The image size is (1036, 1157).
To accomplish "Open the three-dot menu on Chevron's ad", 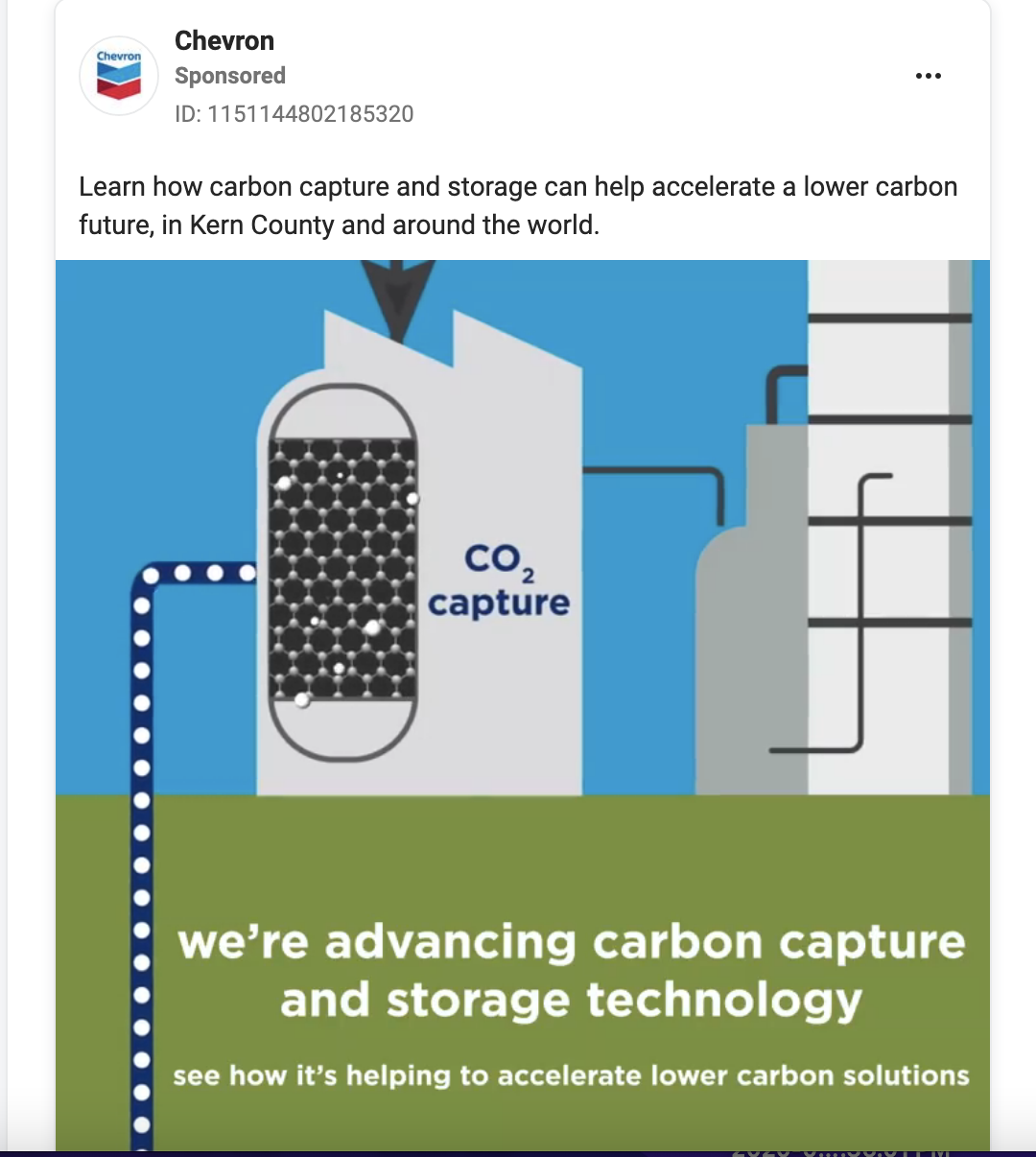I will (928, 76).
